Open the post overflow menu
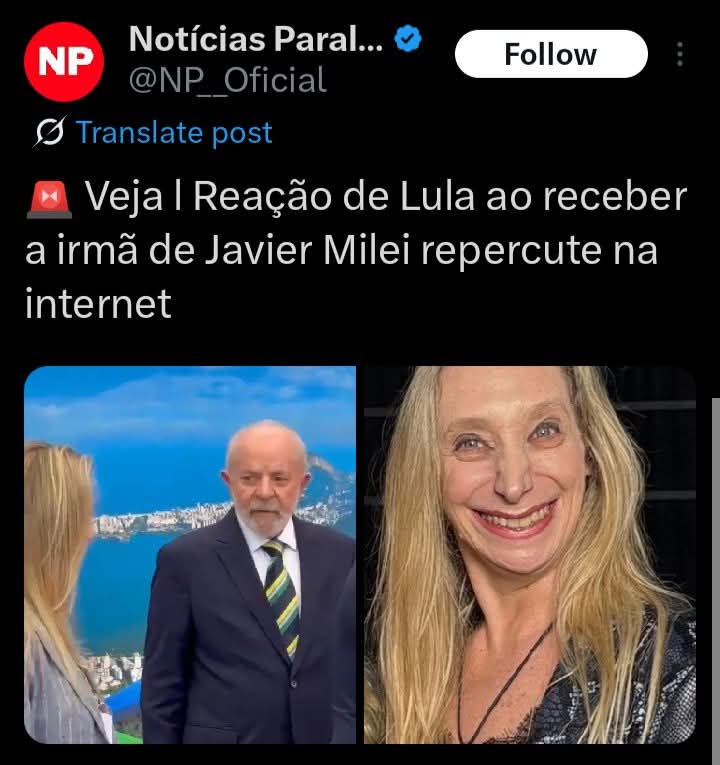 pos(680,54)
